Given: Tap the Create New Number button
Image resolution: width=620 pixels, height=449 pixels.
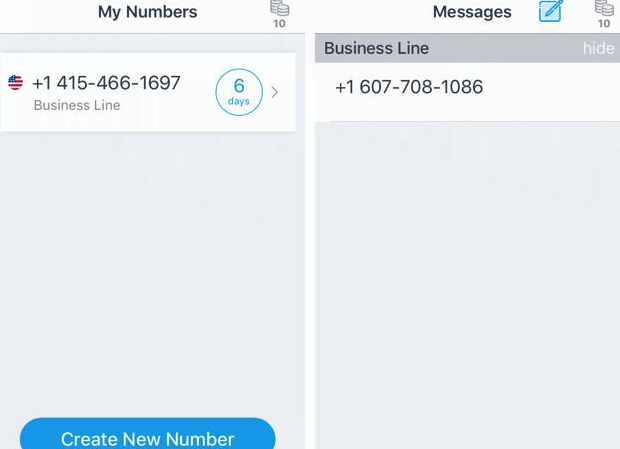Looking at the screenshot, I should coord(147,437).
